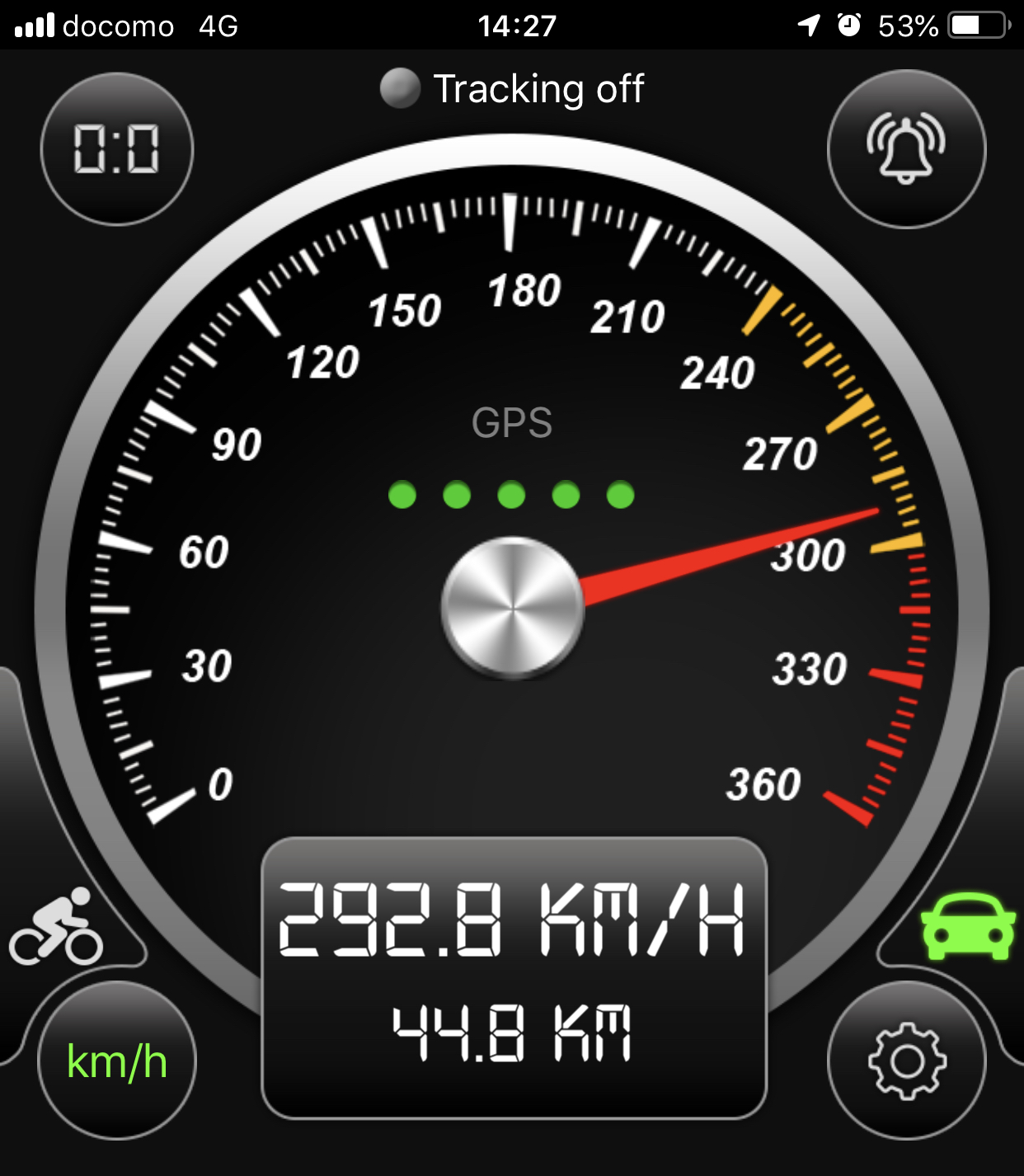Switch to bicycle mode
Viewport: 1024px width, 1176px height.
[x=56, y=927]
